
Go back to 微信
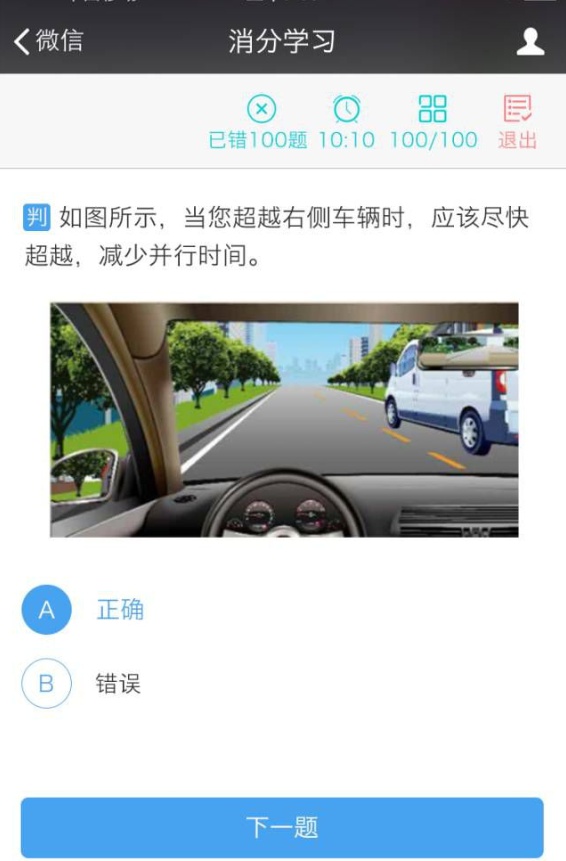48,41
